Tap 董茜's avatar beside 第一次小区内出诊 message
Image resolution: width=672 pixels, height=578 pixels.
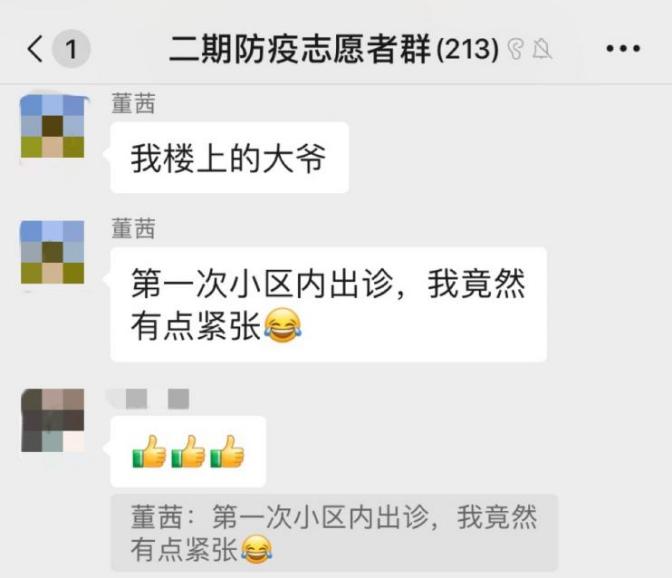52,252
